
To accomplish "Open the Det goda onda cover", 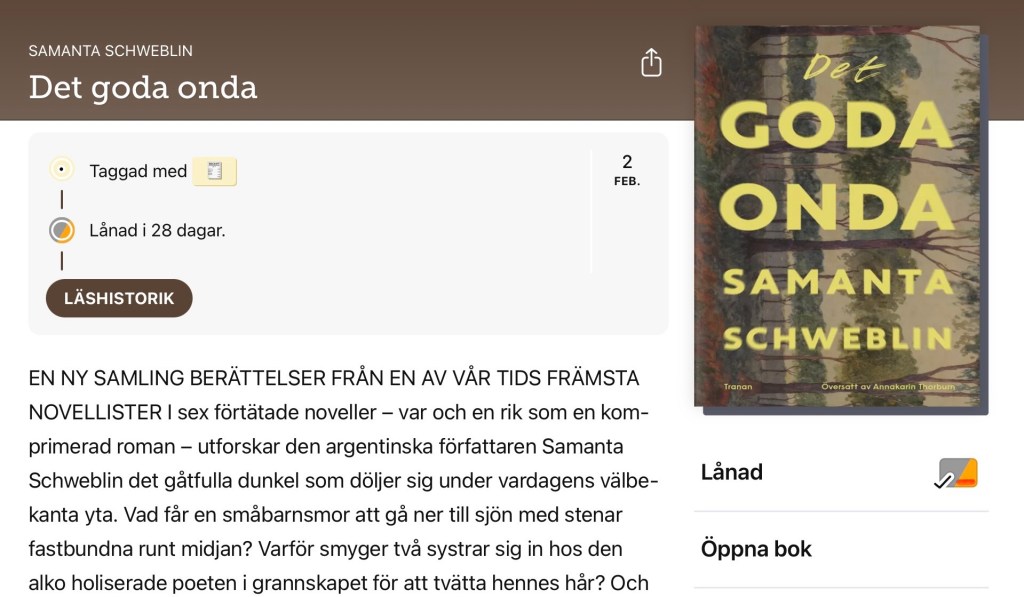I will 837,216.
